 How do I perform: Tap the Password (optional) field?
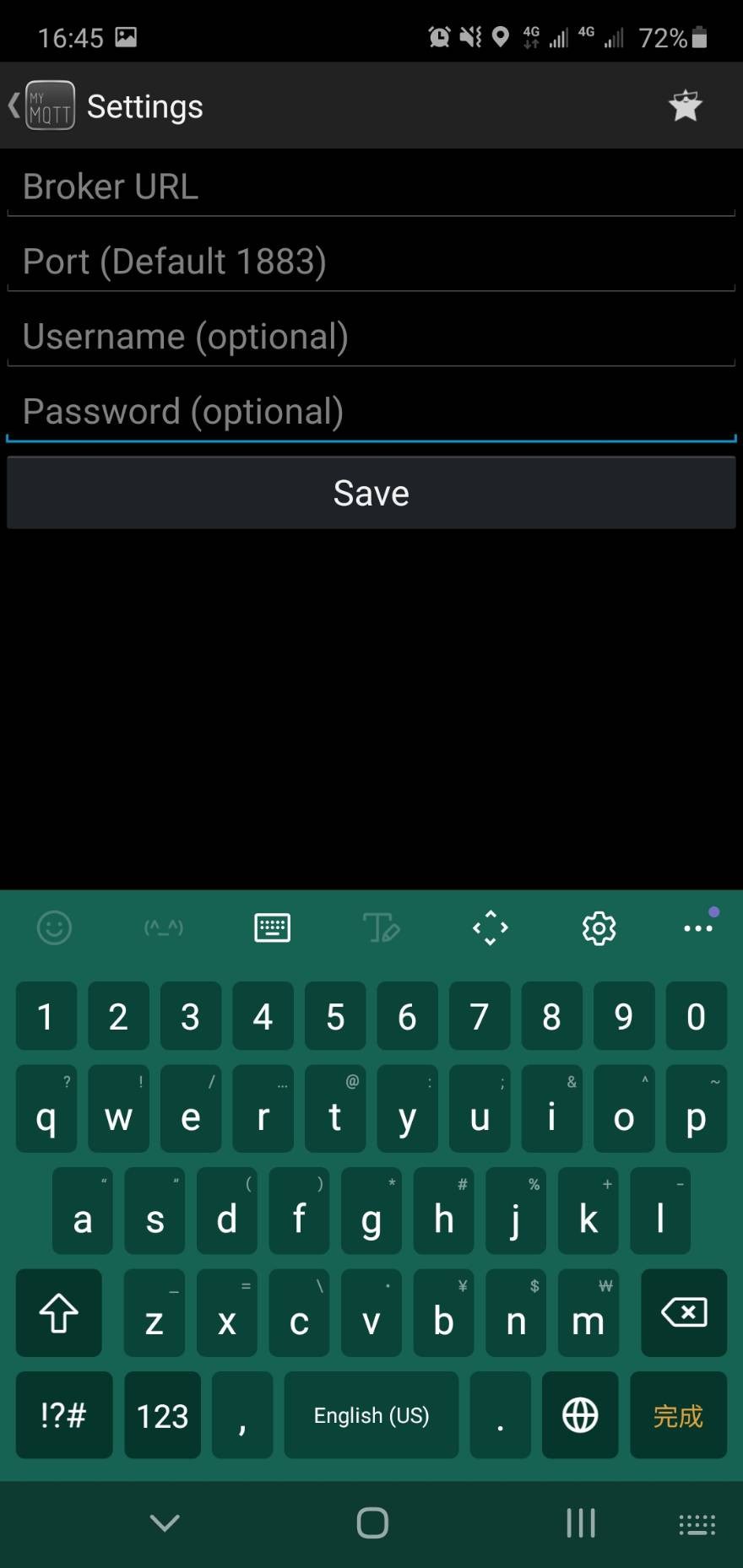coord(371,412)
